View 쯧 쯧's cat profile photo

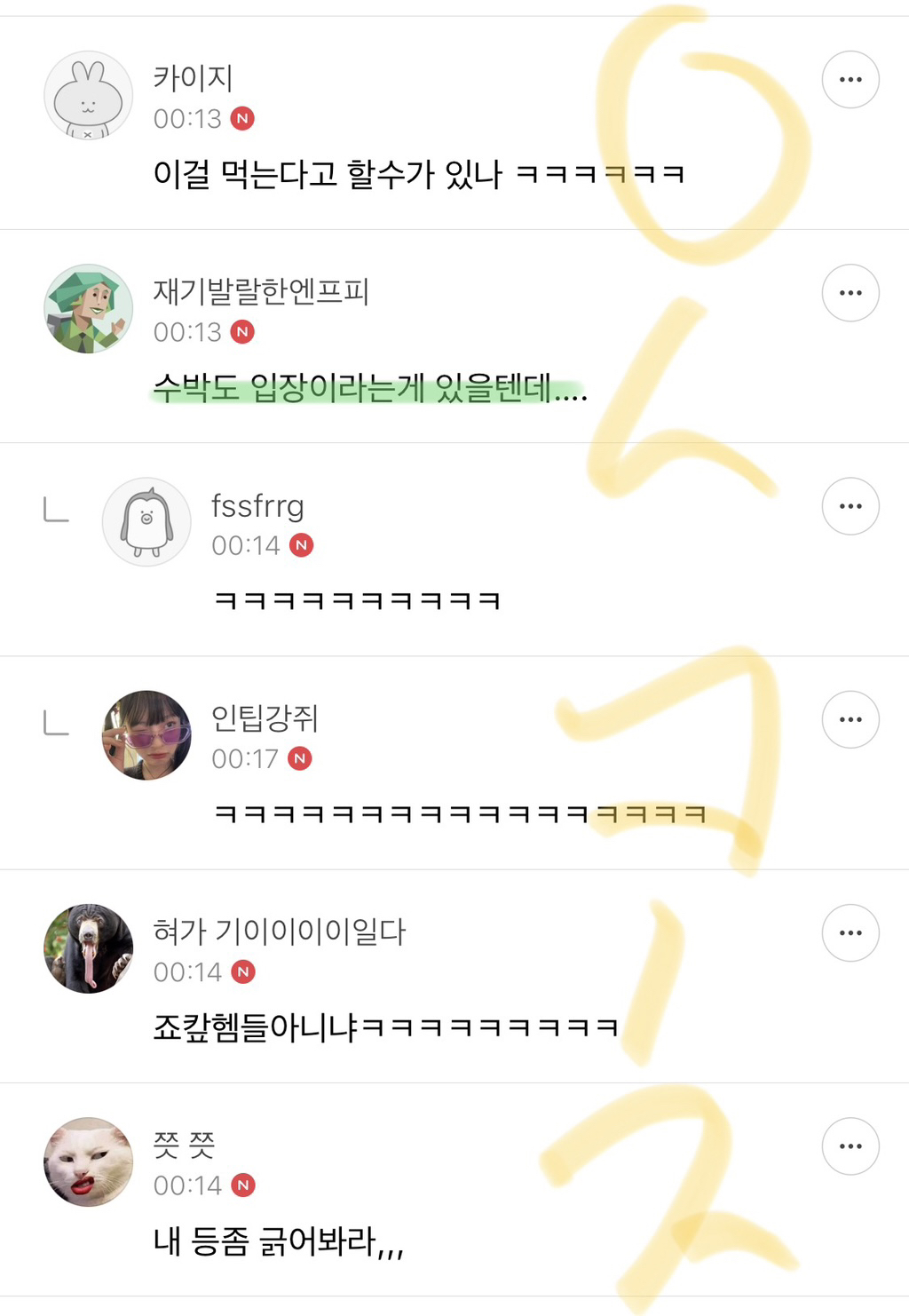88,1161
